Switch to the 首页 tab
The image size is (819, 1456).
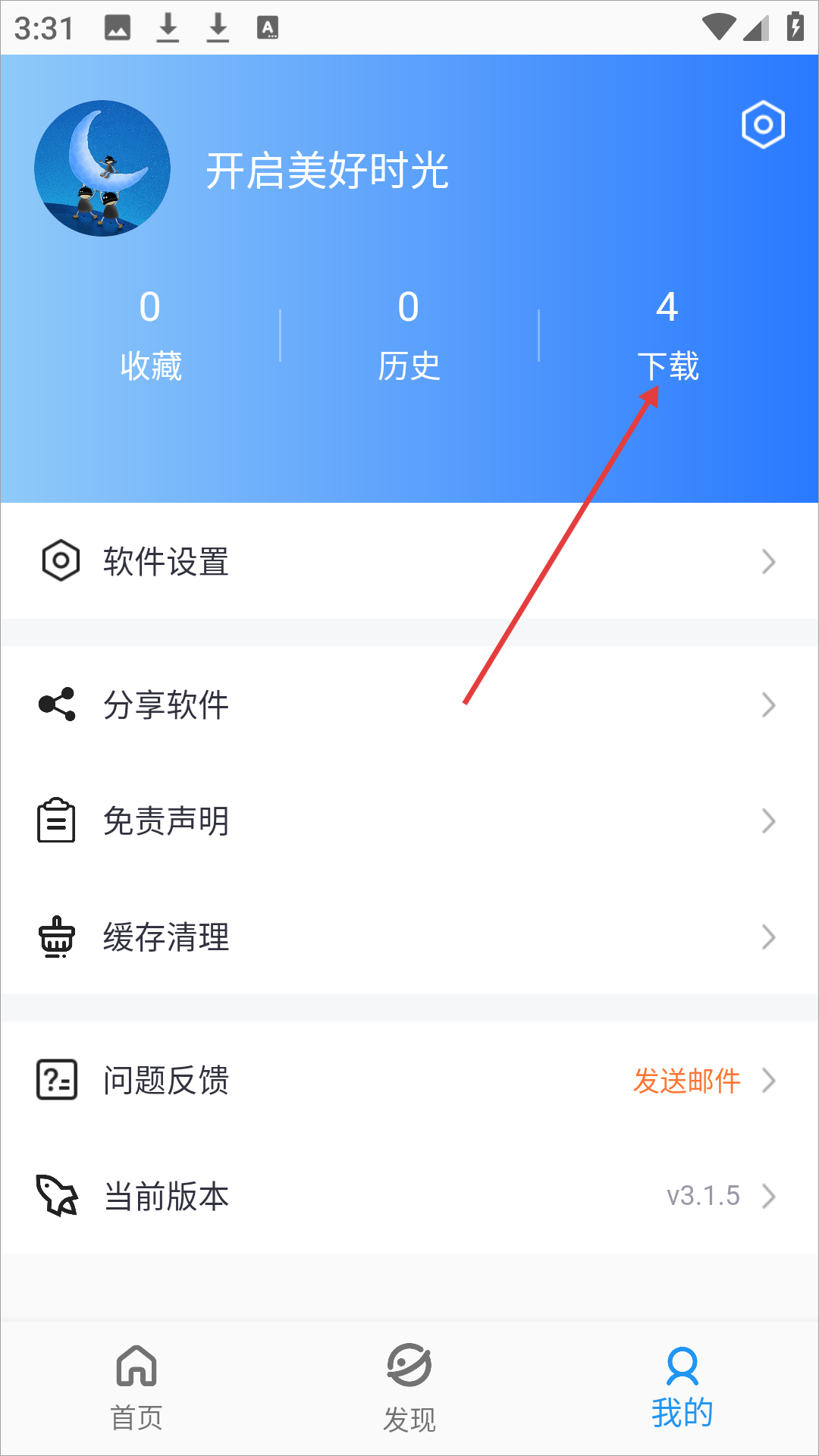tap(136, 1388)
